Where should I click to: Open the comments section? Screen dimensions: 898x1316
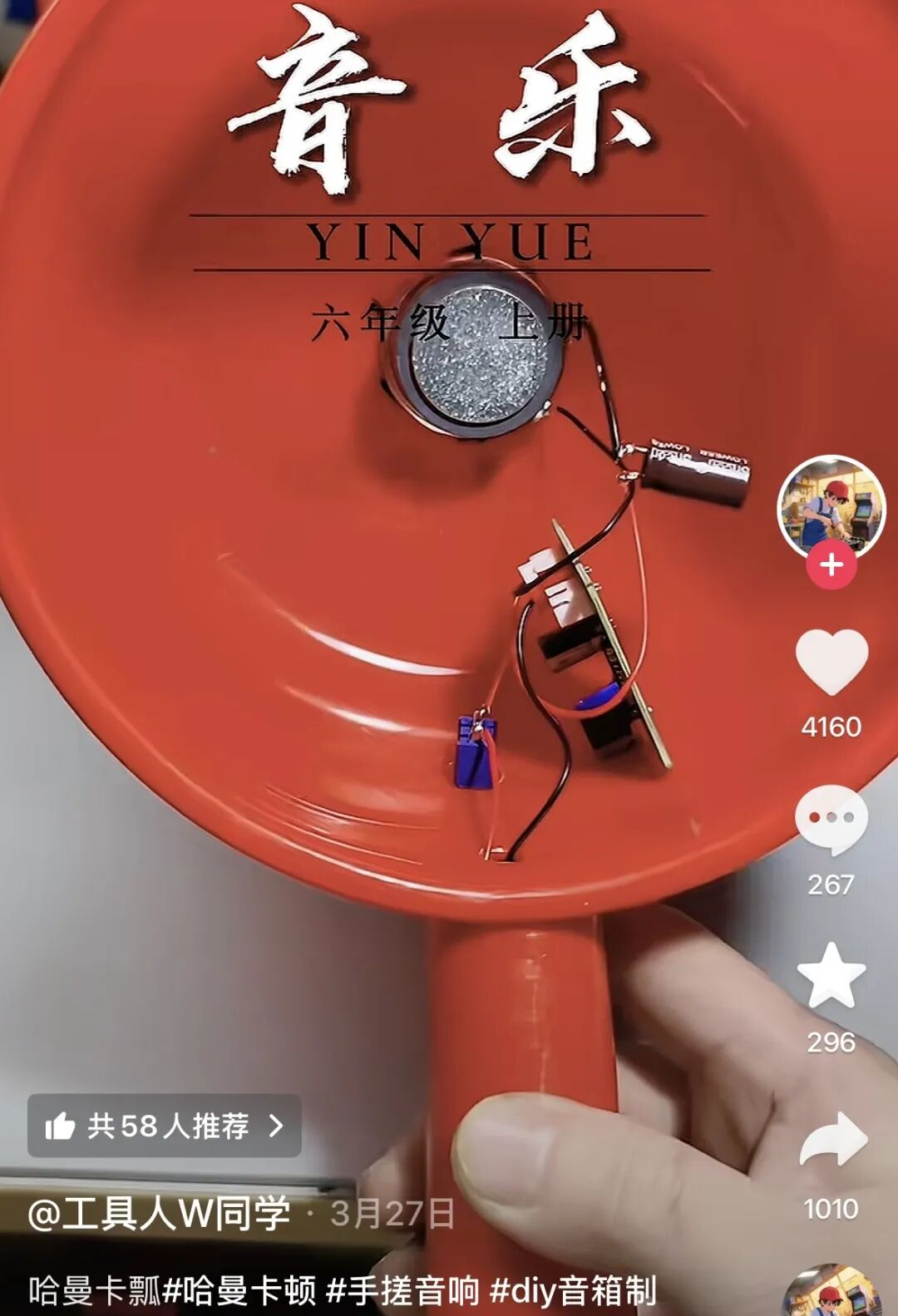coord(831,819)
